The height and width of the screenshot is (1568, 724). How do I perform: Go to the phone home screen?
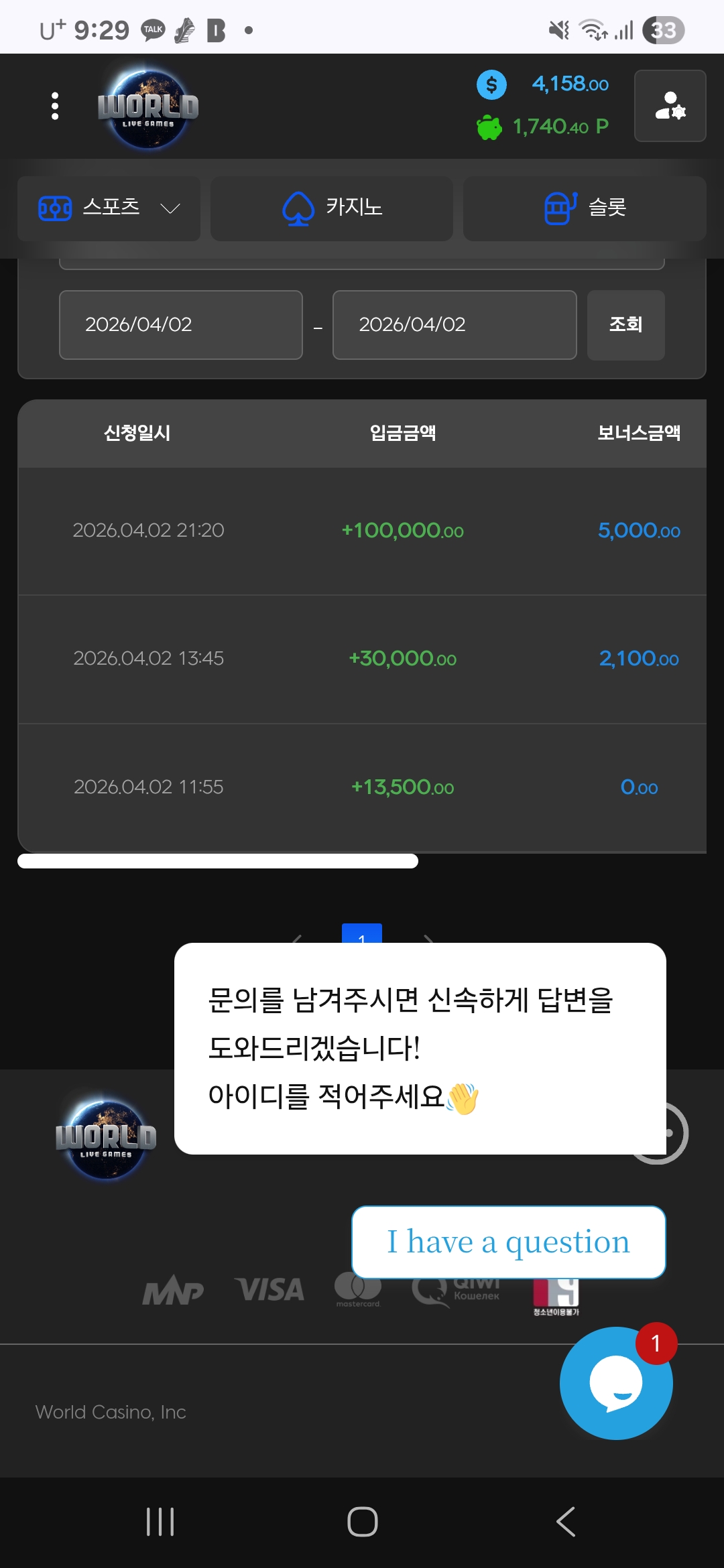click(362, 1522)
